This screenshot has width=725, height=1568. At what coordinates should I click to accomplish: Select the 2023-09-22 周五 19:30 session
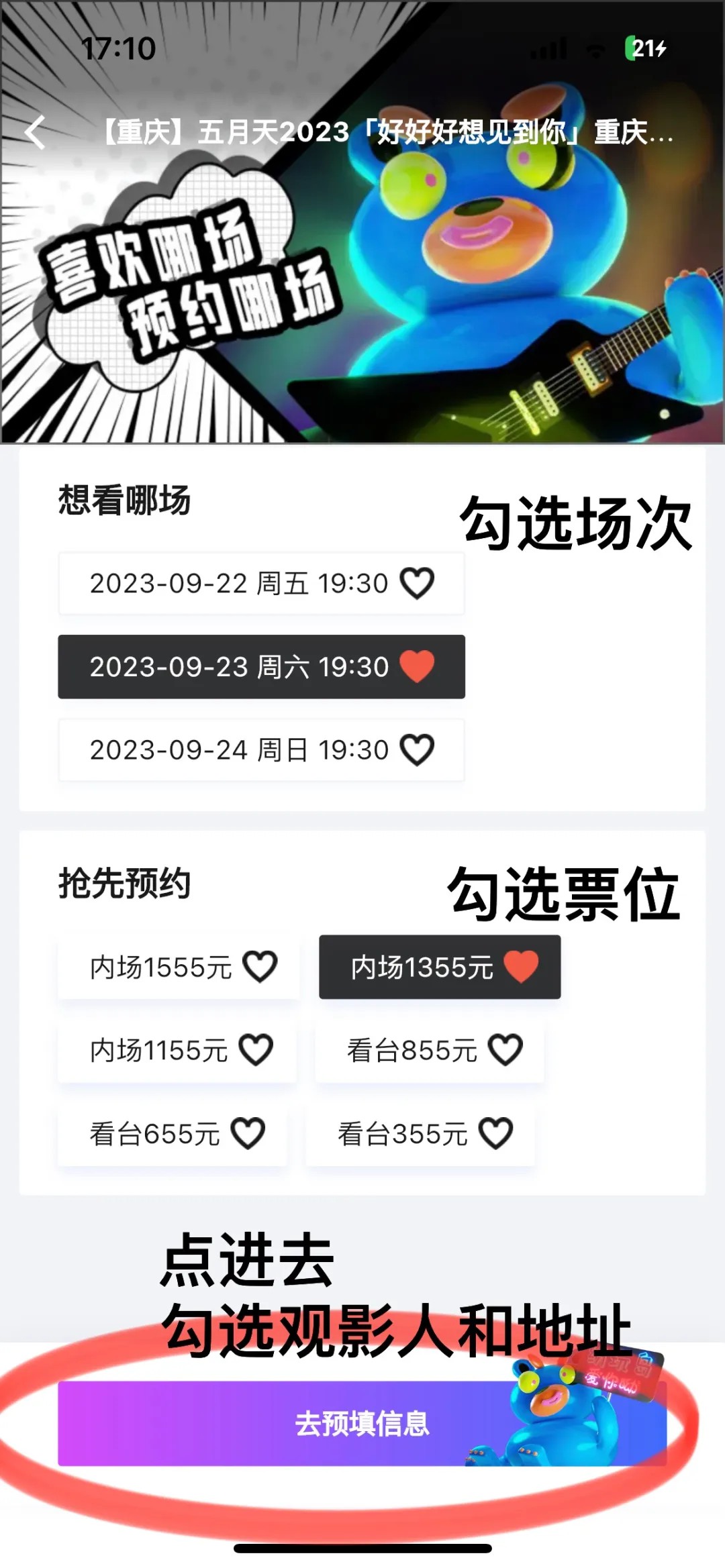click(x=261, y=583)
